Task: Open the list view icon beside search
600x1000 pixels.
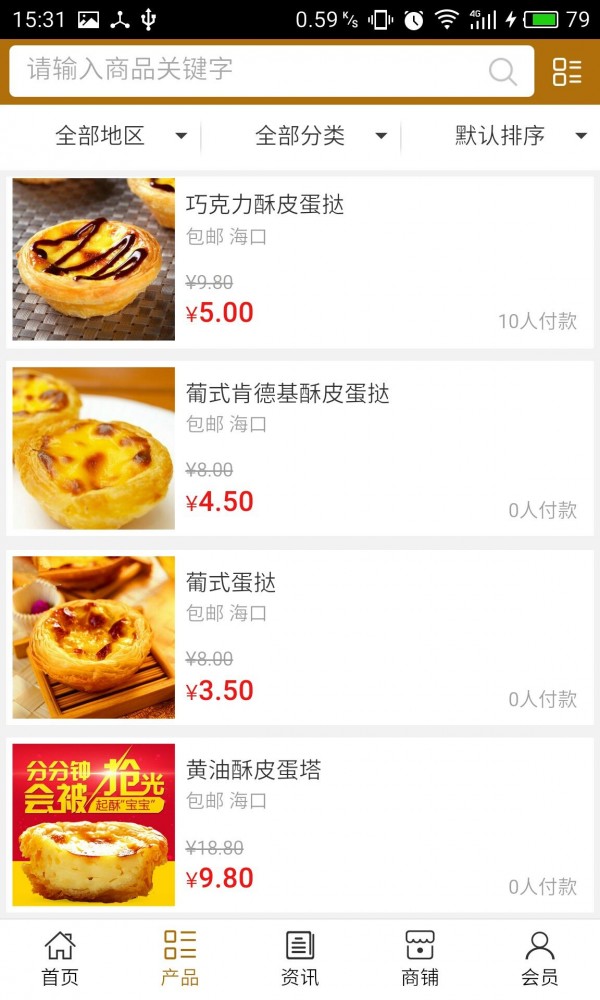Action: pyautogui.click(x=567, y=71)
